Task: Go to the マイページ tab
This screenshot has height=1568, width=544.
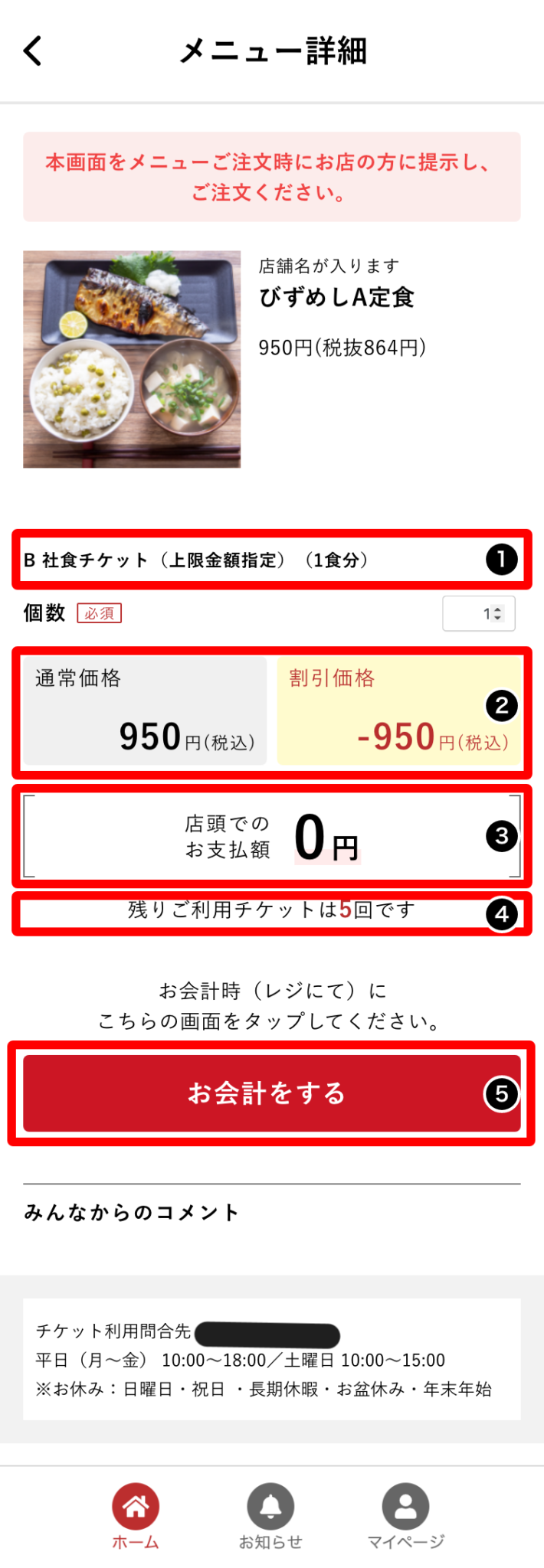Action: (405, 1516)
